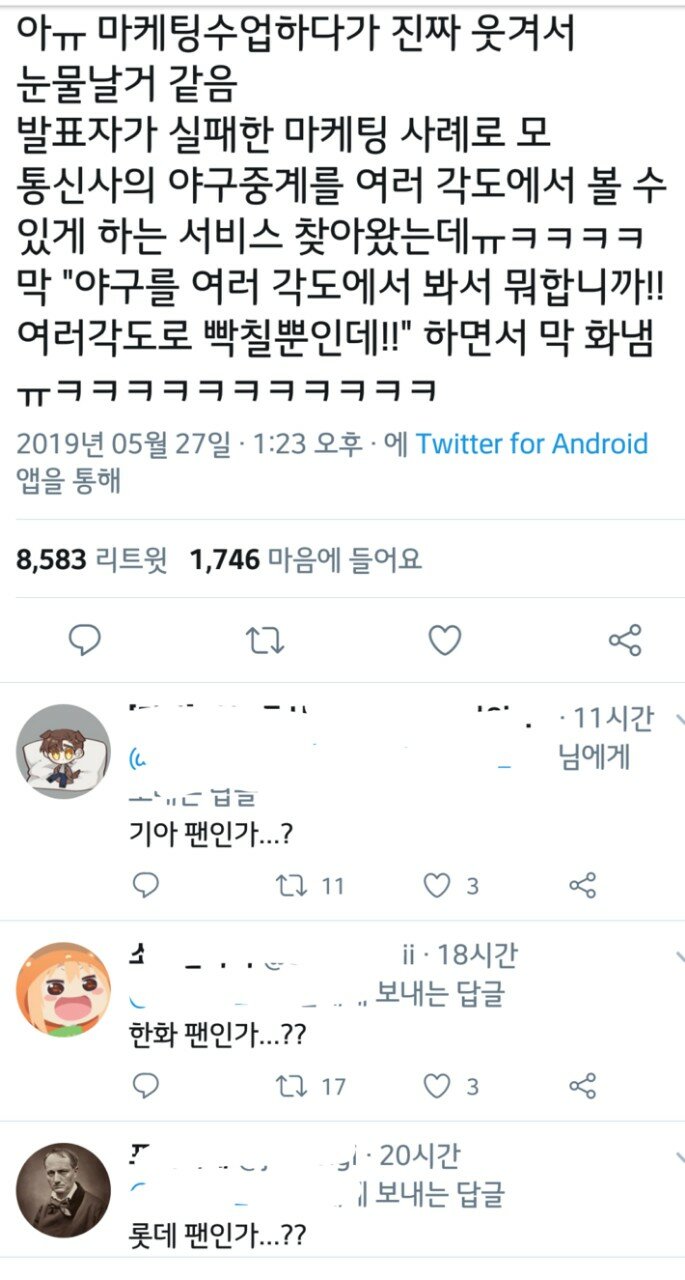Reply to the 한화 팬인가 comment
This screenshot has width=685, height=1280.
coord(146,1085)
